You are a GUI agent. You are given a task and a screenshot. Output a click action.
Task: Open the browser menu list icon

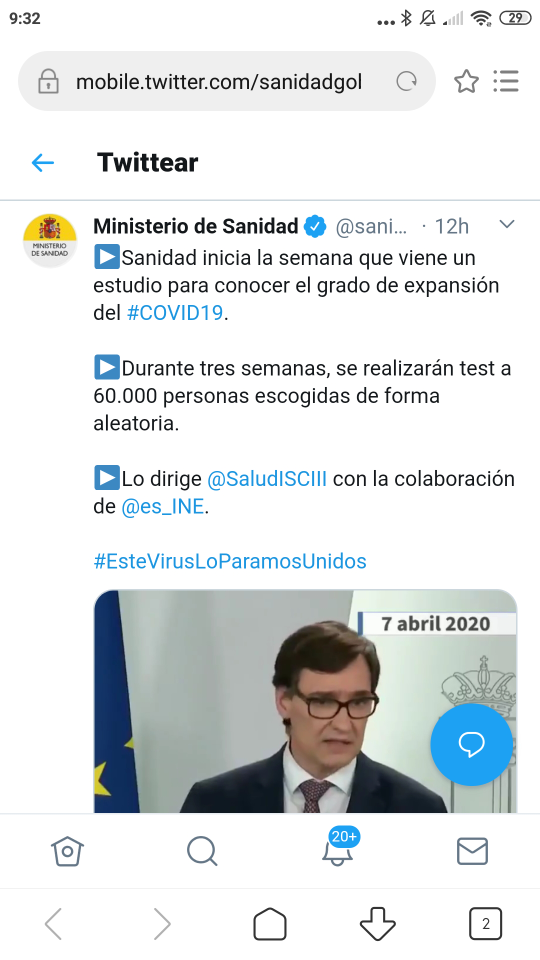[x=506, y=81]
